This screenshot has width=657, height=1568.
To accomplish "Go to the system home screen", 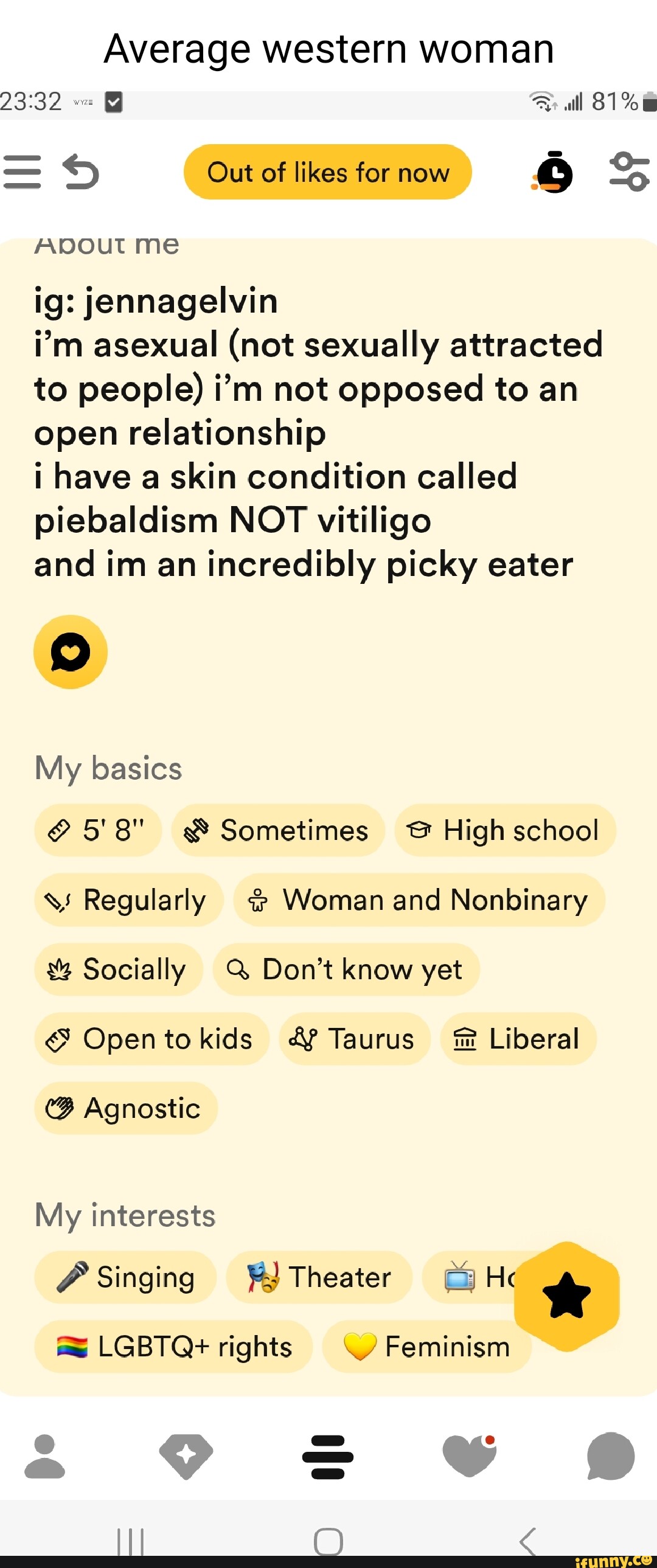I will [328, 1541].
